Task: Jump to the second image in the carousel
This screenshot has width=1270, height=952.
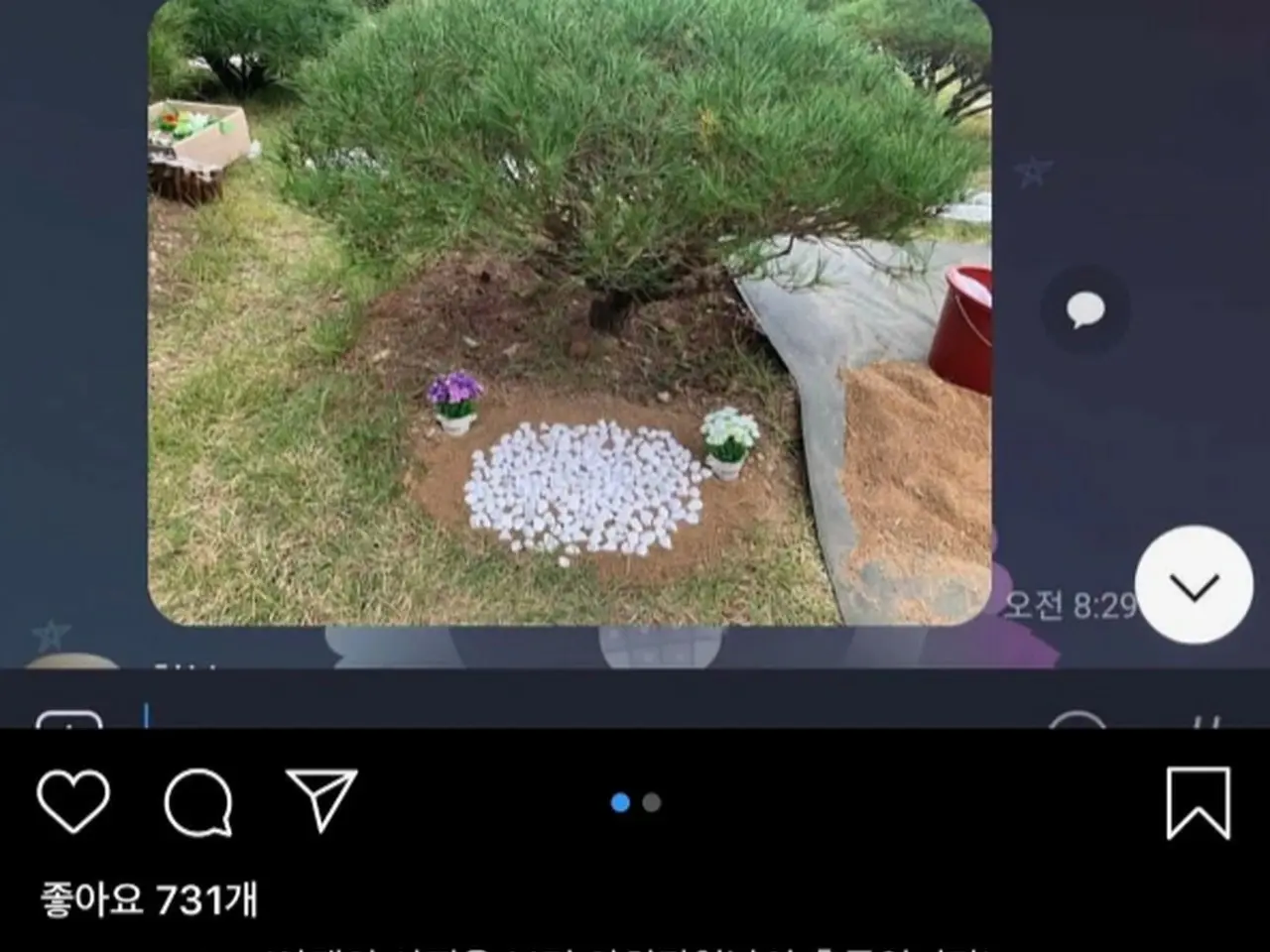Action: pos(652,802)
